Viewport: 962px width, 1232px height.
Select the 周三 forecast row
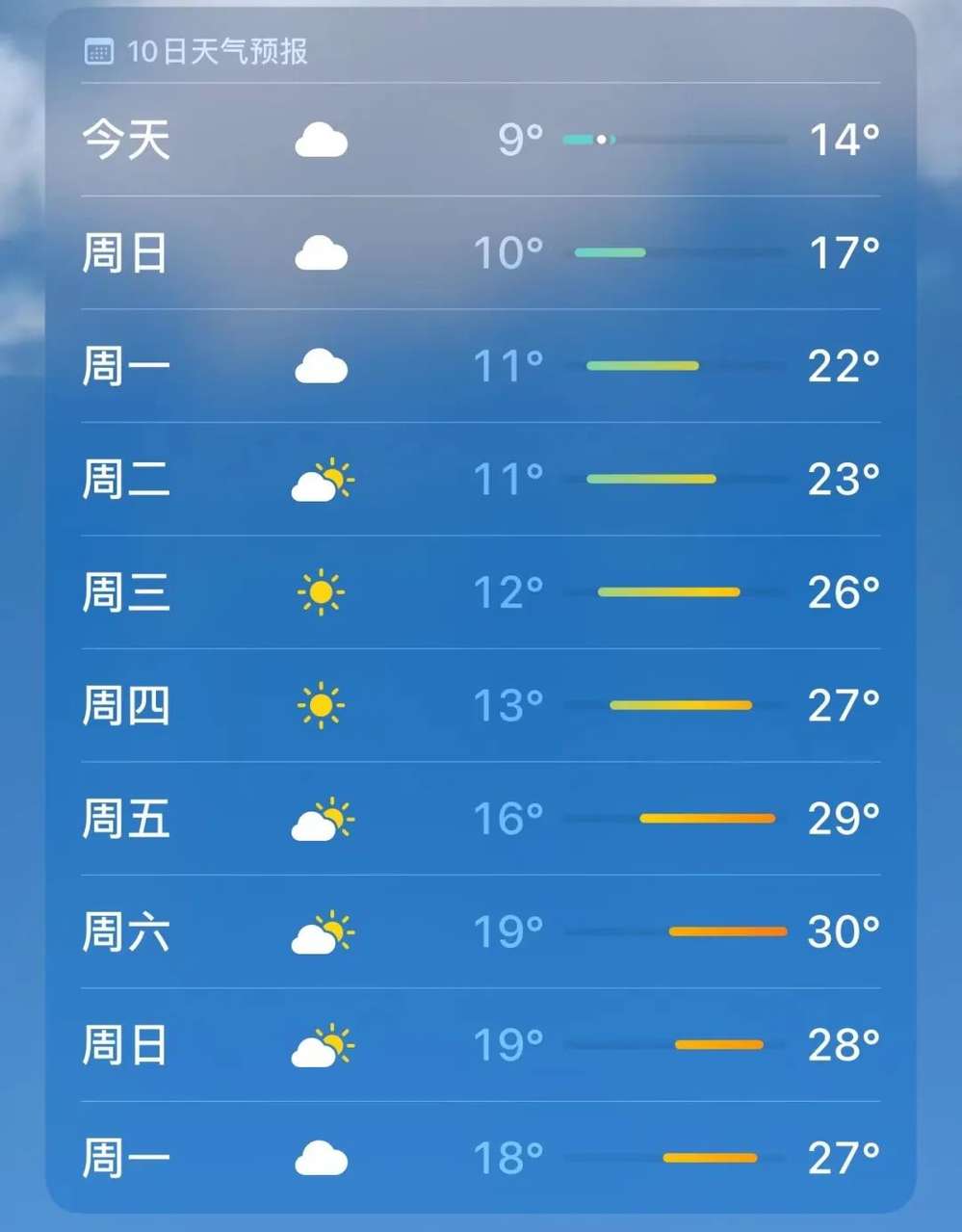(481, 593)
